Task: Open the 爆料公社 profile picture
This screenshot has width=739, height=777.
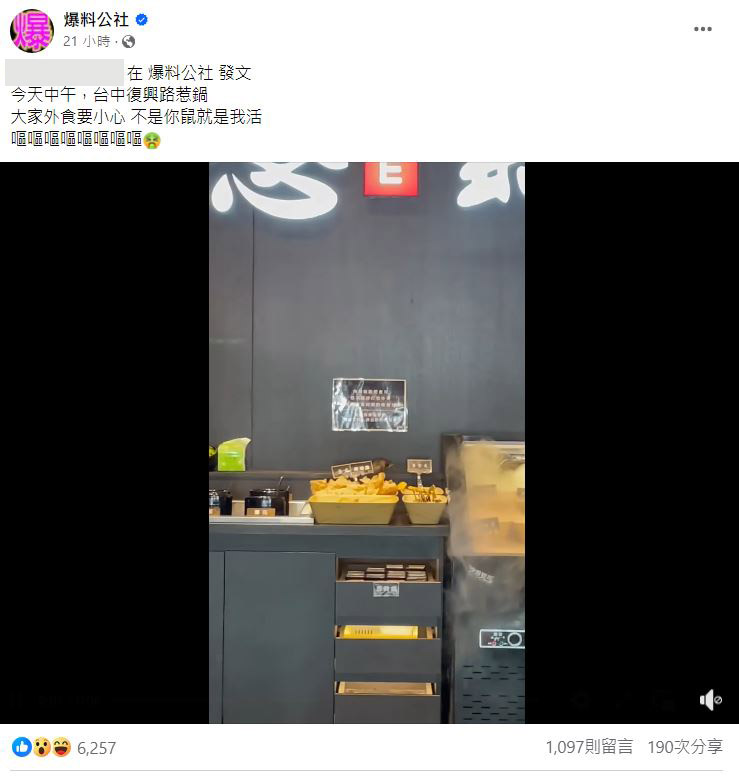Action: pyautogui.click(x=31, y=30)
